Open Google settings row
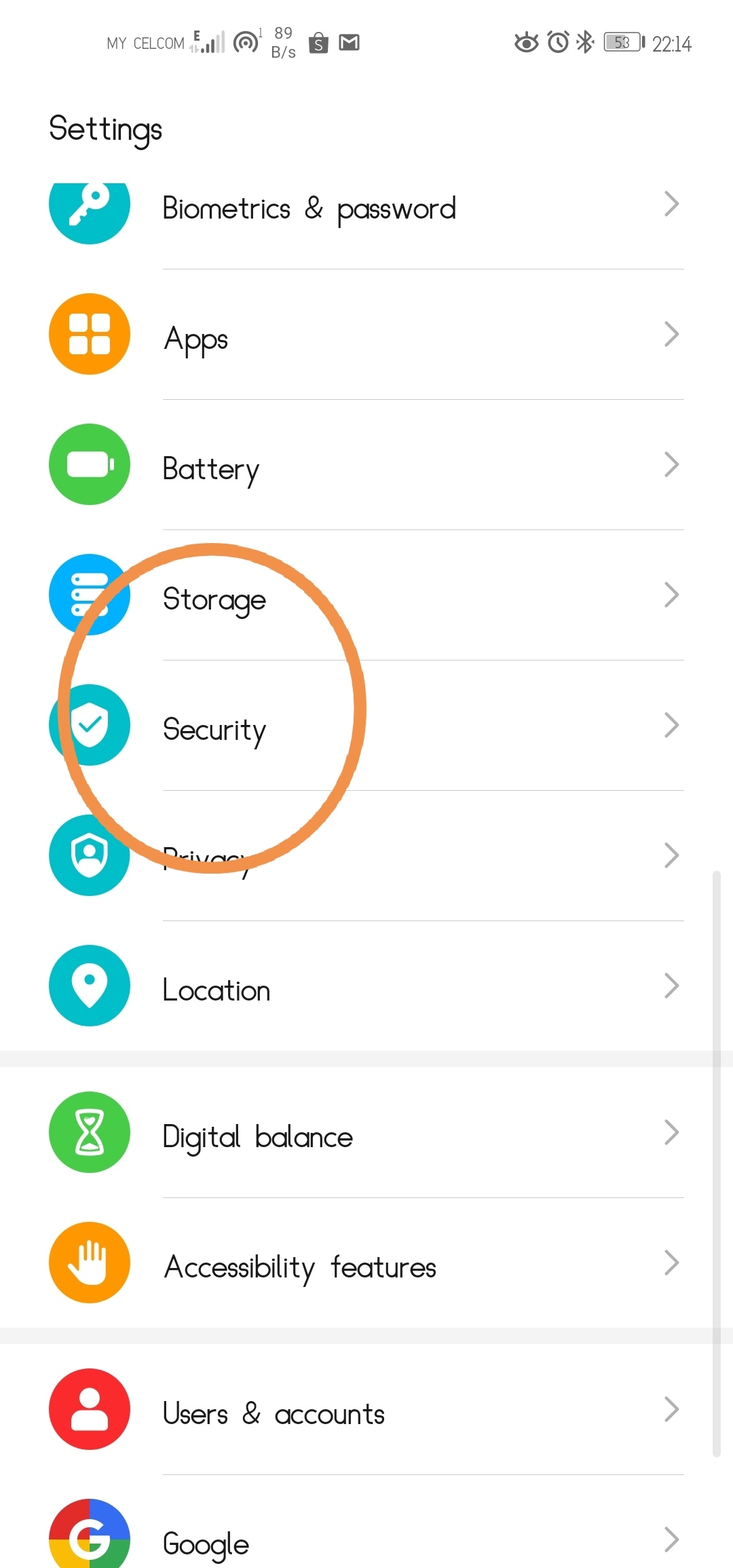733x1568 pixels. pos(366,1539)
